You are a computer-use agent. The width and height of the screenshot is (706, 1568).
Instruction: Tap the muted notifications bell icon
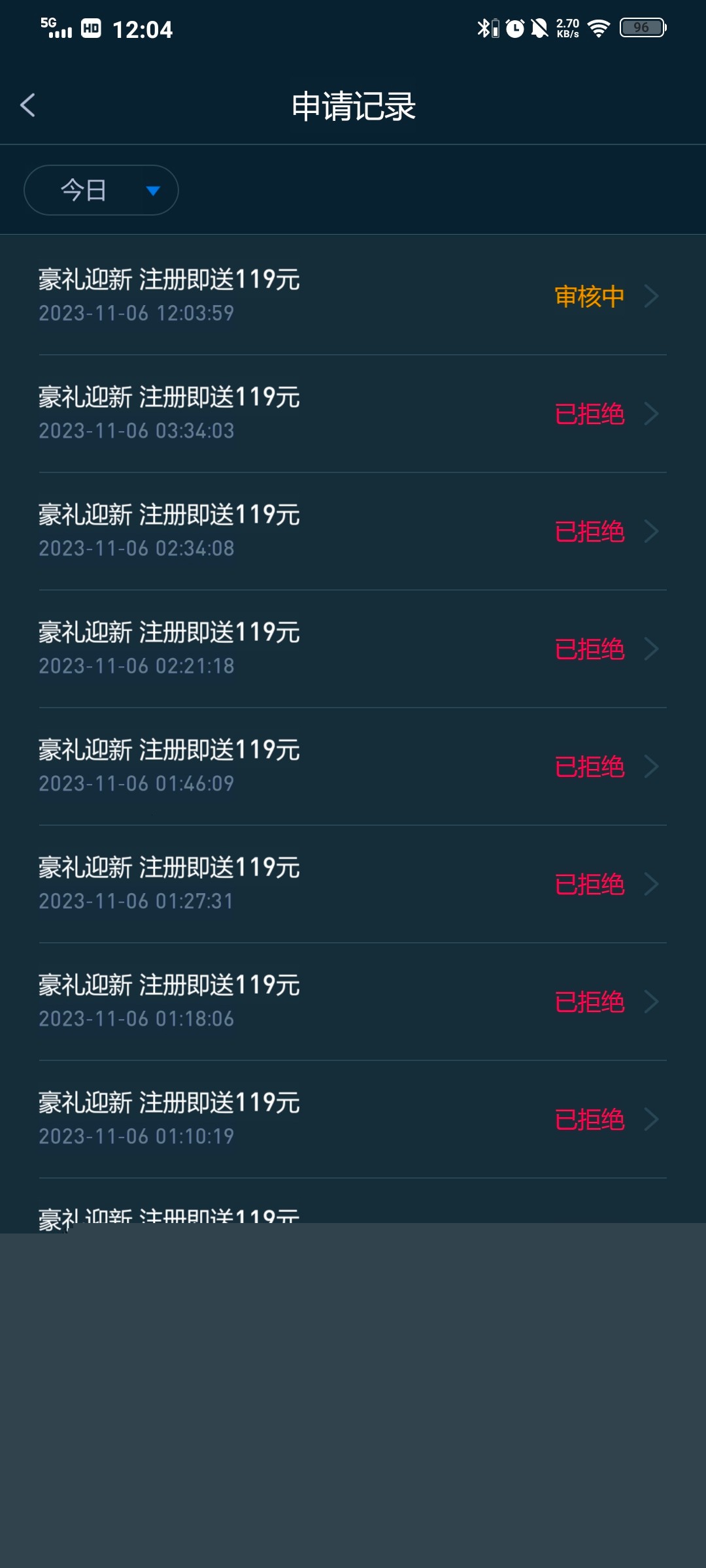click(x=541, y=28)
